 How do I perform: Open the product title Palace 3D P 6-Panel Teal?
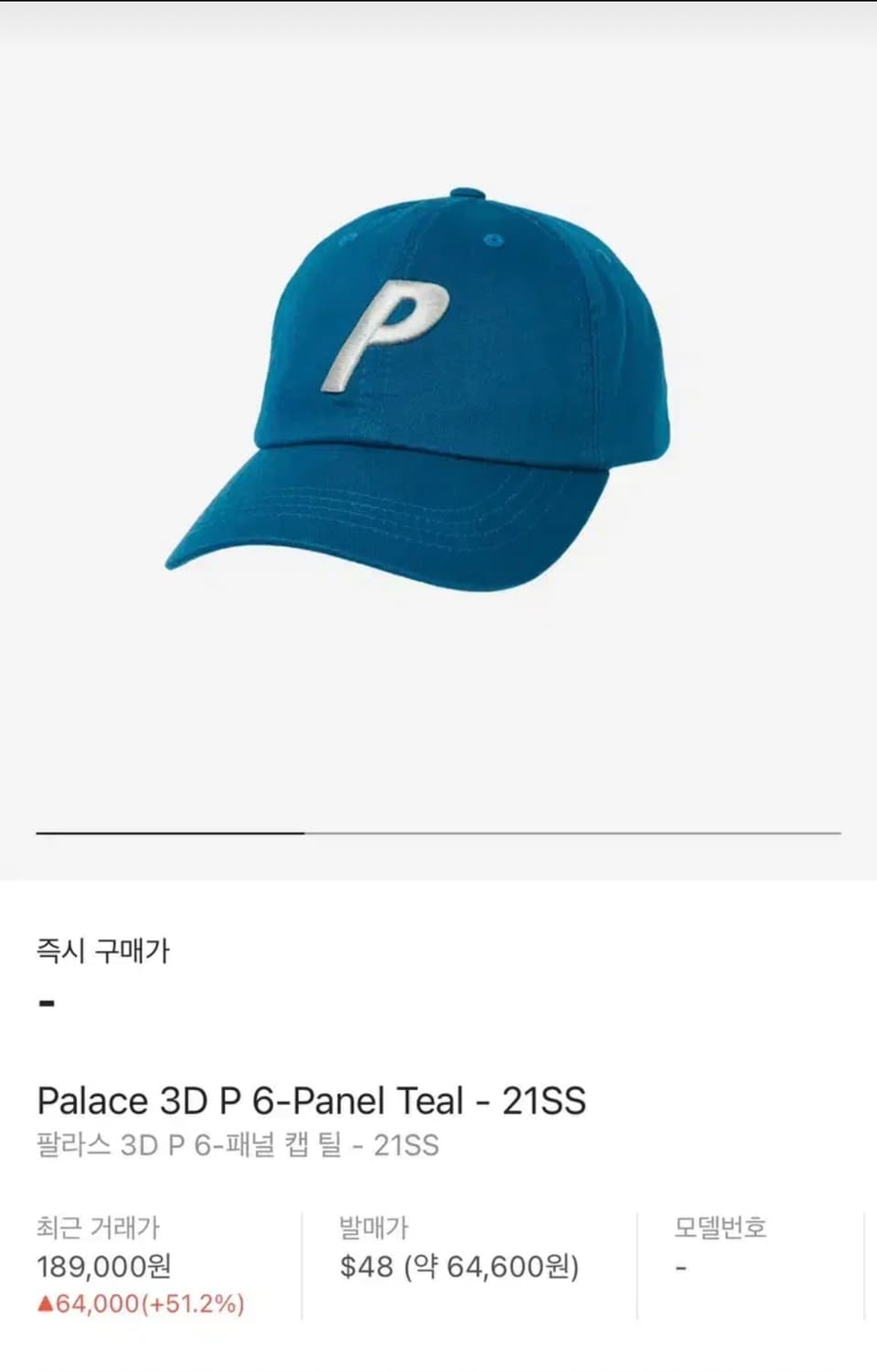tap(311, 1101)
